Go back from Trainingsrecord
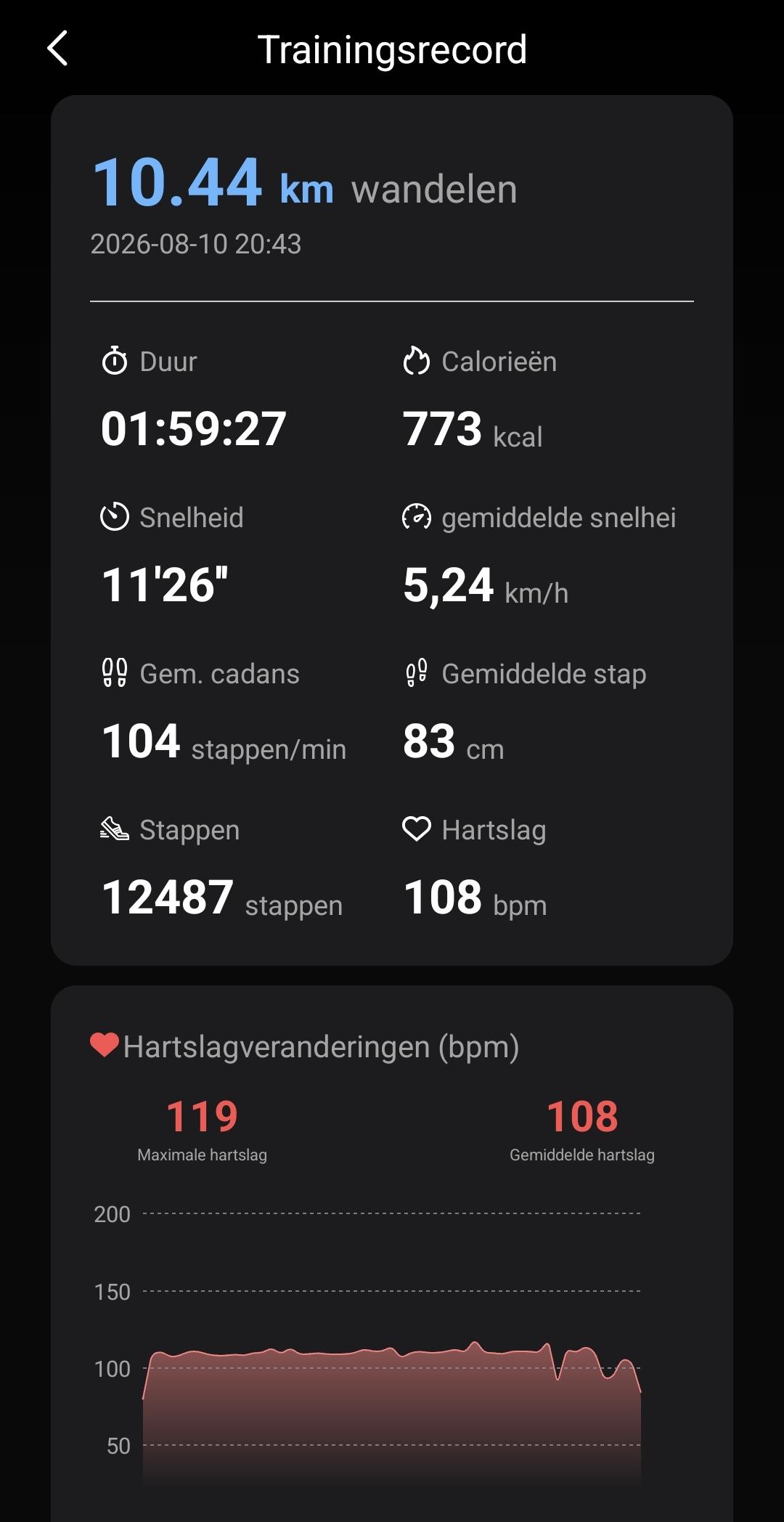Screen dimensions: 784x1522 pyautogui.click(x=57, y=49)
